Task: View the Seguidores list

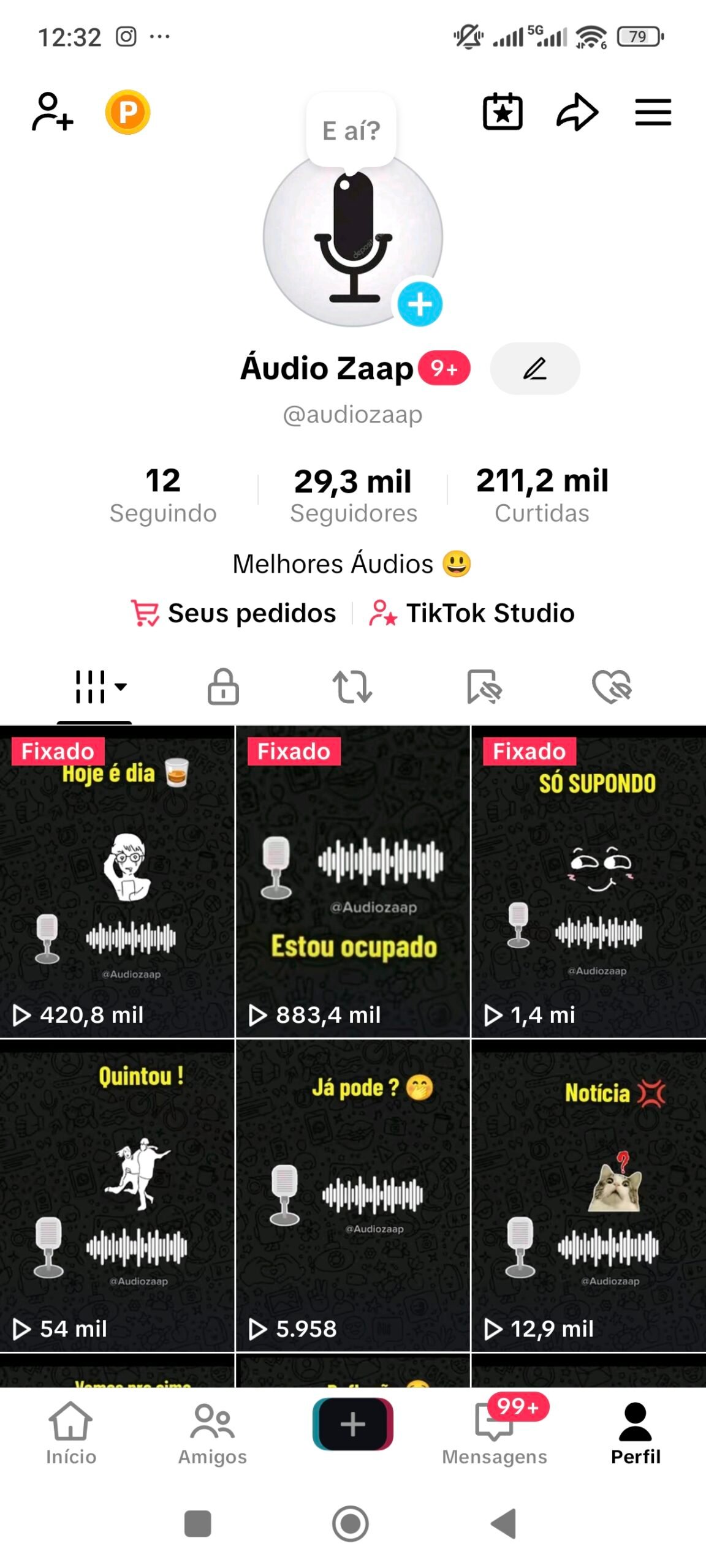Action: 353,495
